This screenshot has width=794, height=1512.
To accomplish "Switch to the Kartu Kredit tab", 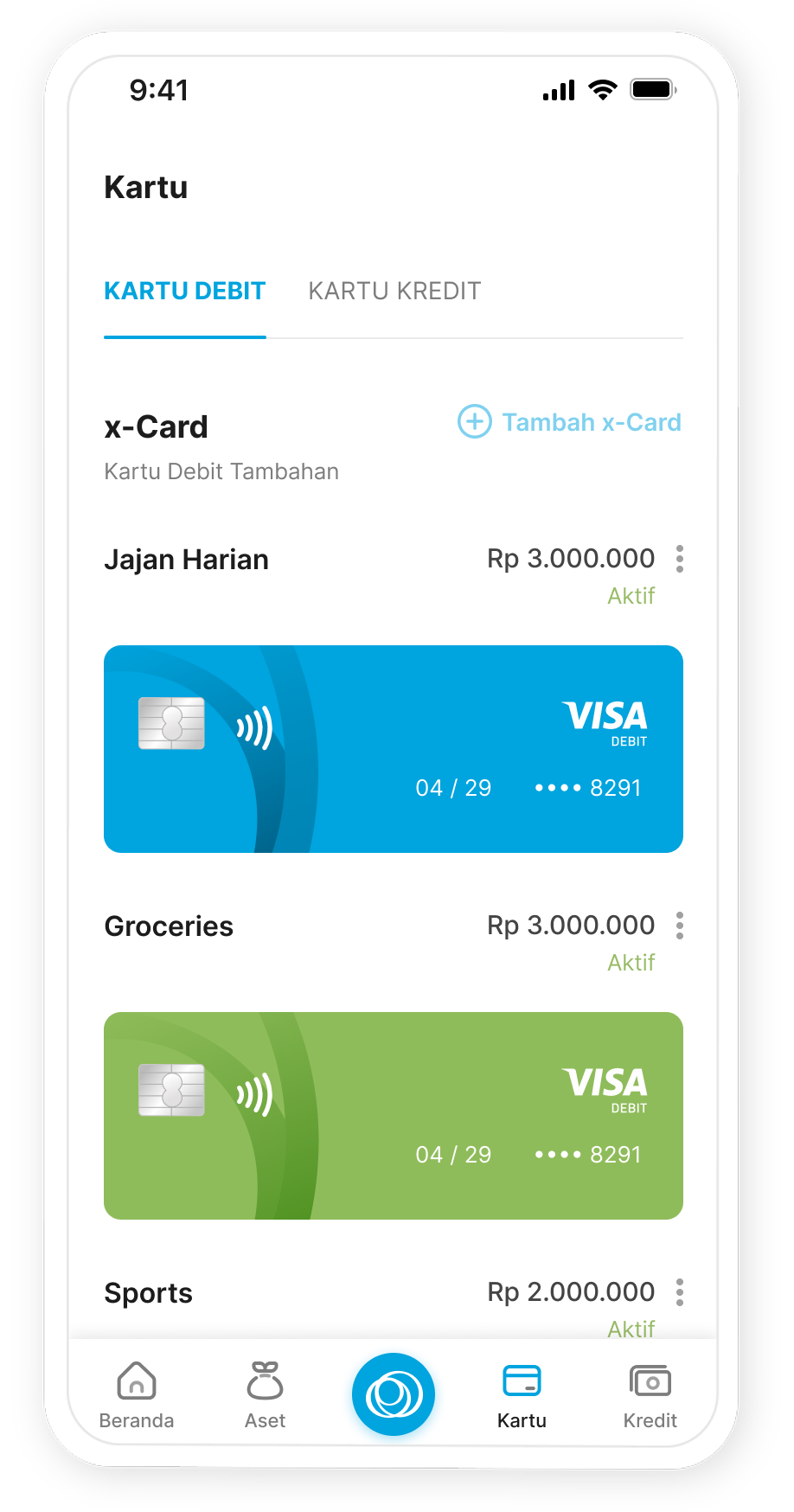I will tap(394, 292).
